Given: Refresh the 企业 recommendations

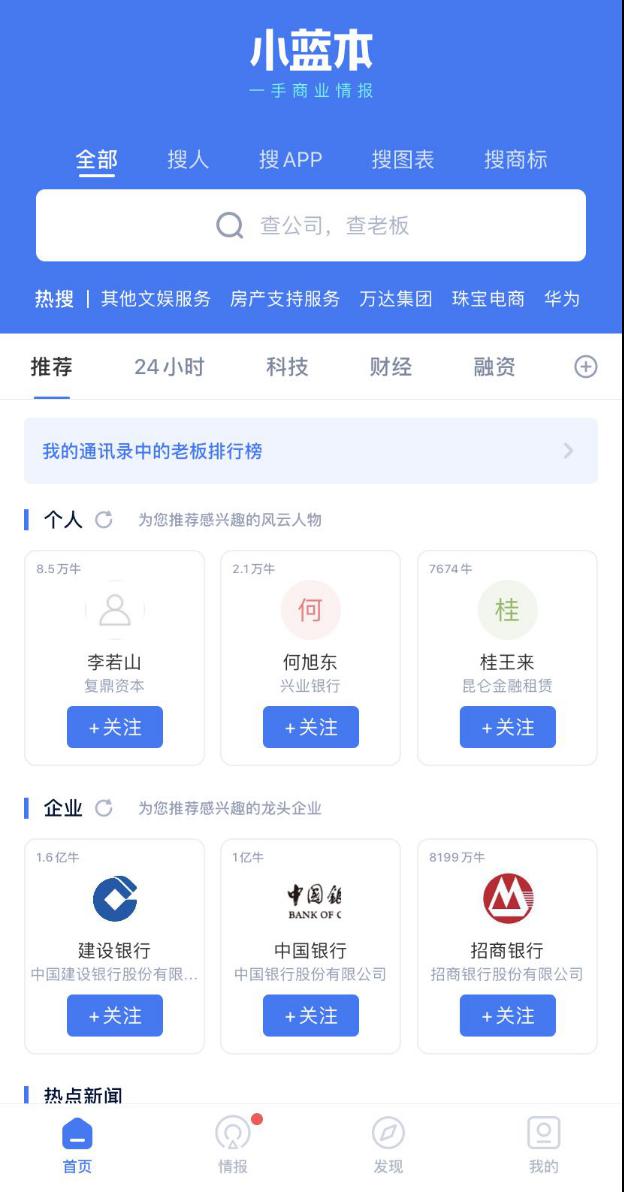Looking at the screenshot, I should click(x=104, y=808).
